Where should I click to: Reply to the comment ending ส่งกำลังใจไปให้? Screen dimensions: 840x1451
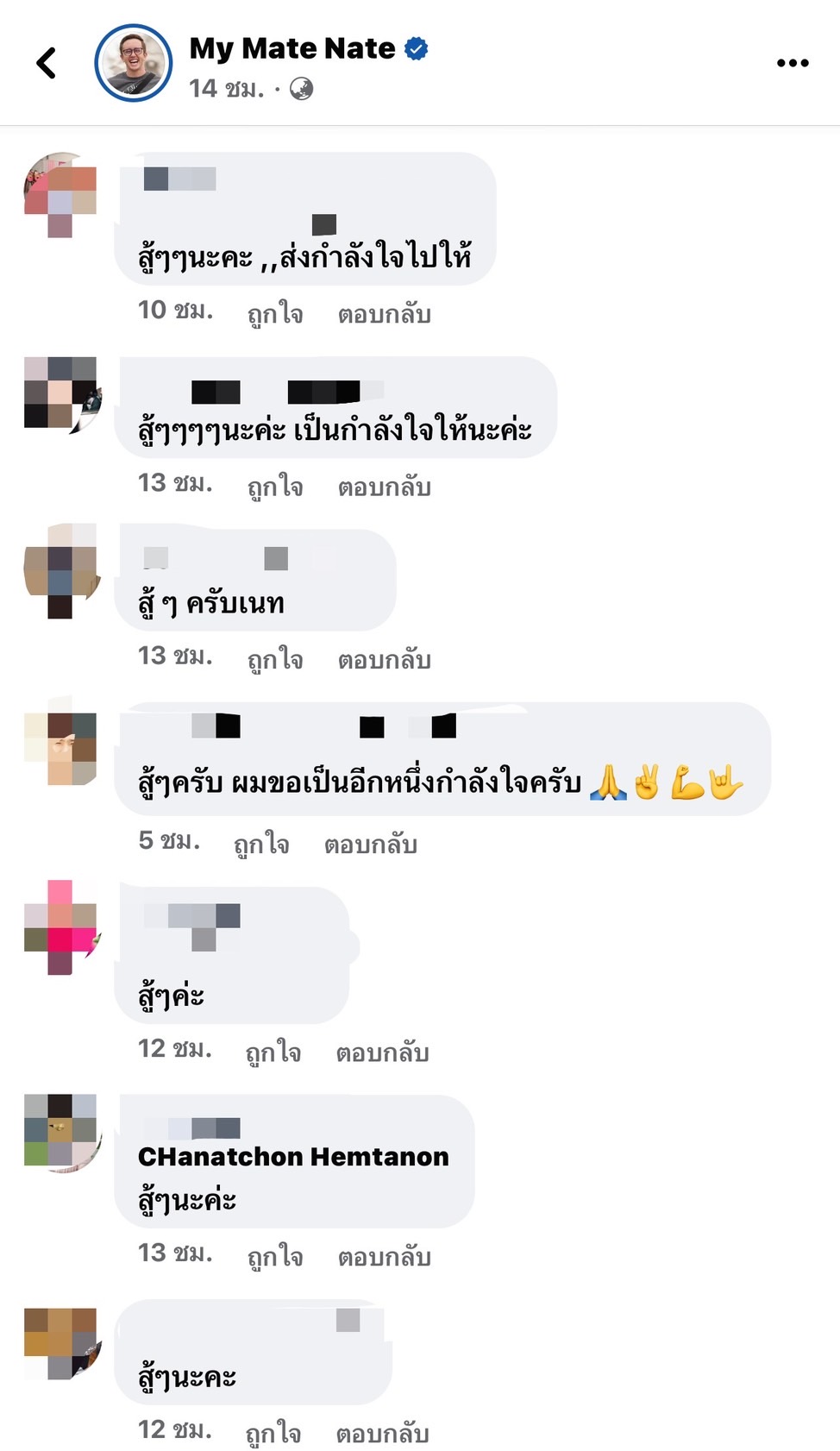coord(384,314)
